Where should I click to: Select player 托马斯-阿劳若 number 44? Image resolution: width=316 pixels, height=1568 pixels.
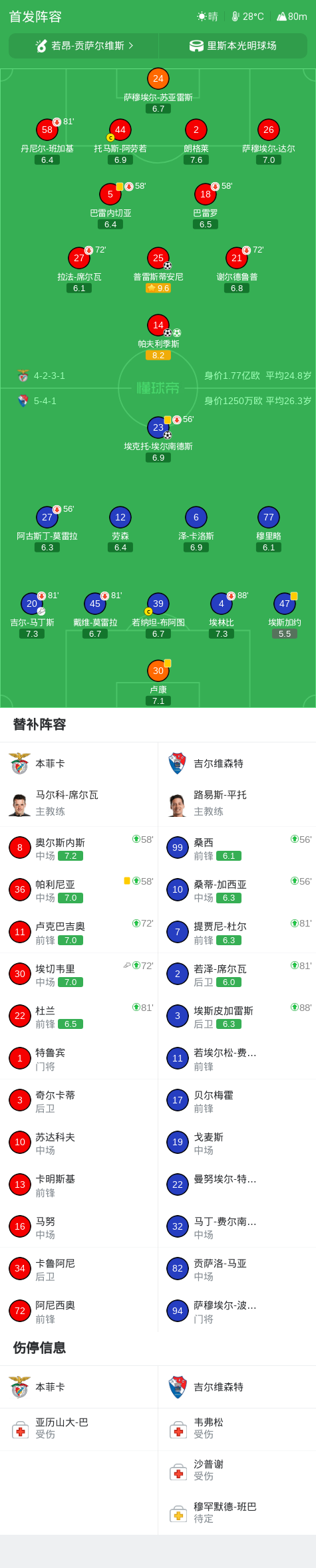coord(120,142)
